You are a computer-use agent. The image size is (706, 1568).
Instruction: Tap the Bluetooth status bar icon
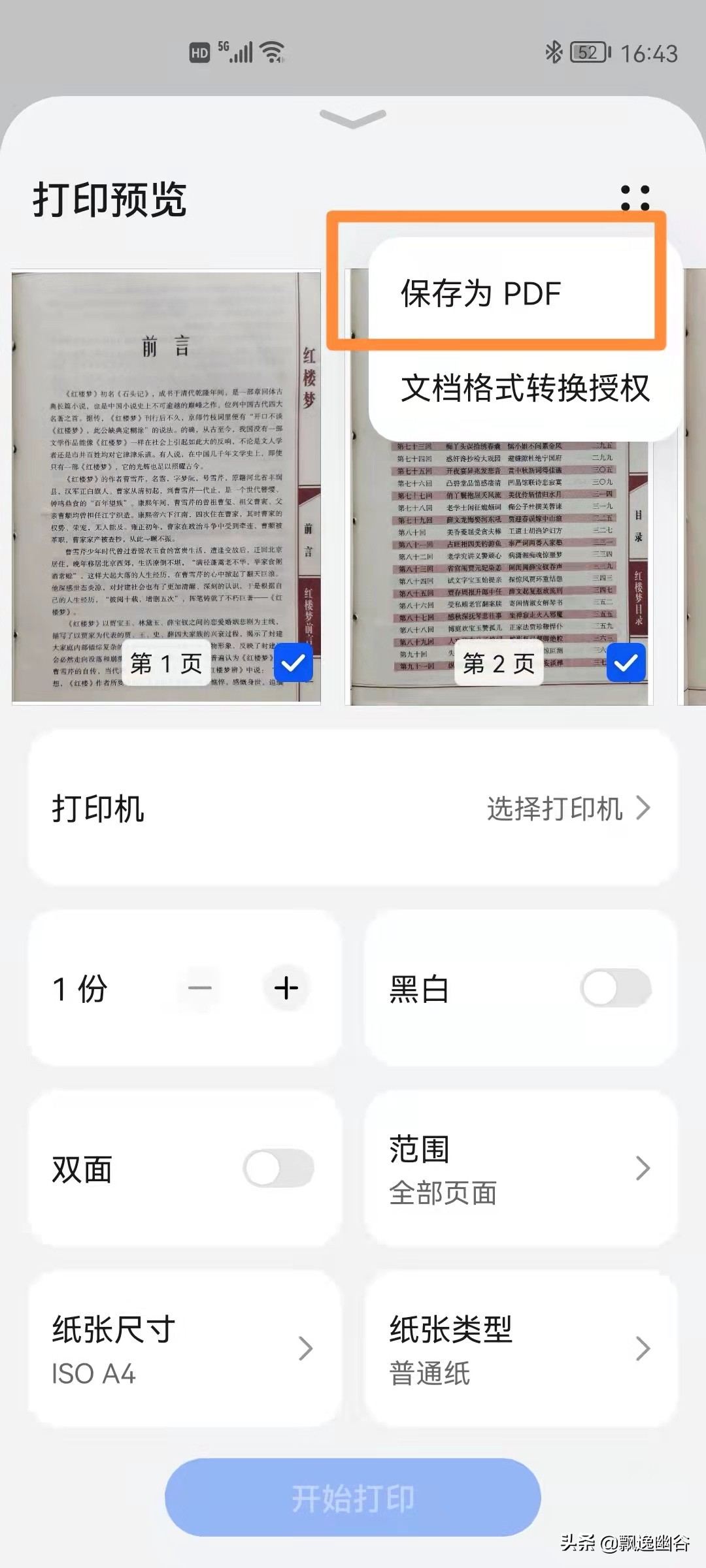pos(555,51)
